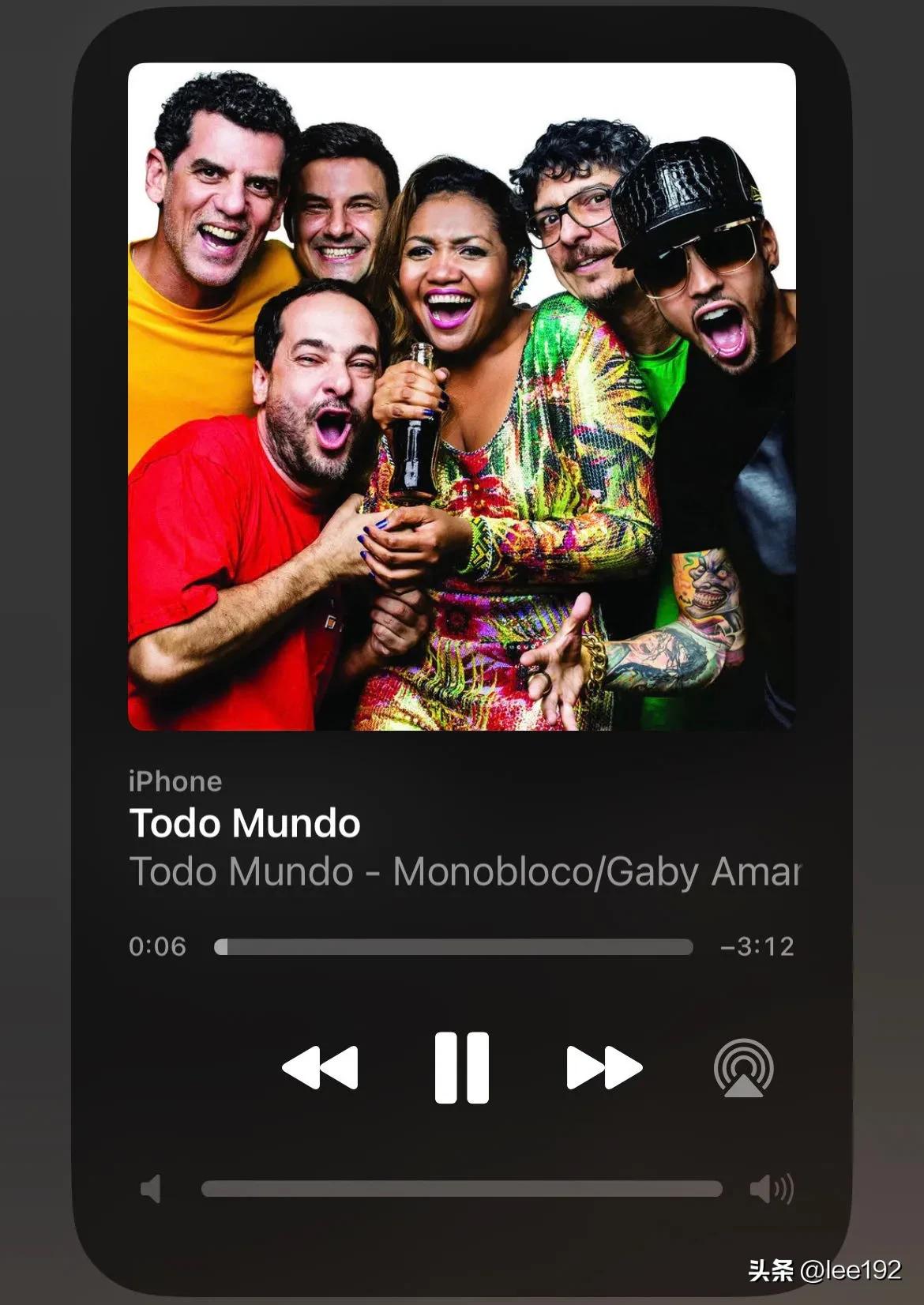This screenshot has width=924, height=1305.
Task: Open the Todo Mundo album artwork
Action: coord(462,397)
